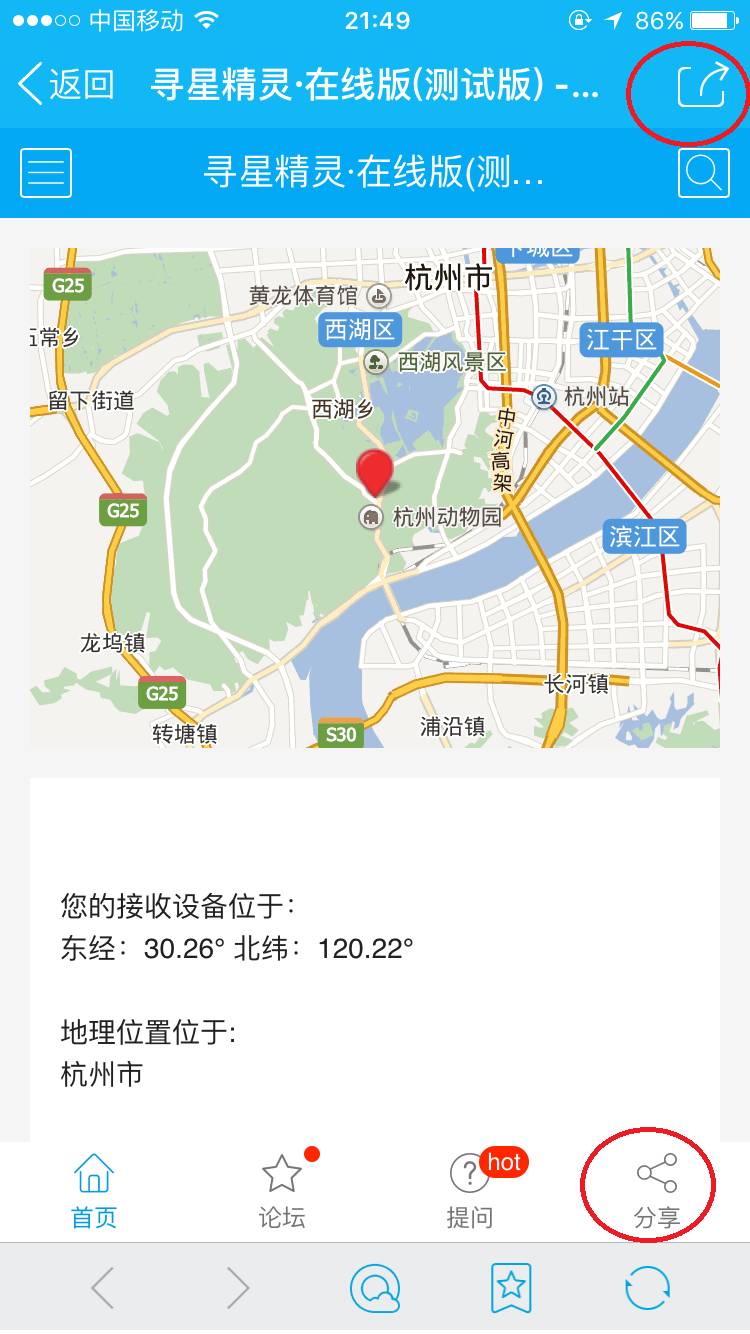The height and width of the screenshot is (1334, 750).
Task: Tap the browser forward arrow
Action: pos(238,1288)
